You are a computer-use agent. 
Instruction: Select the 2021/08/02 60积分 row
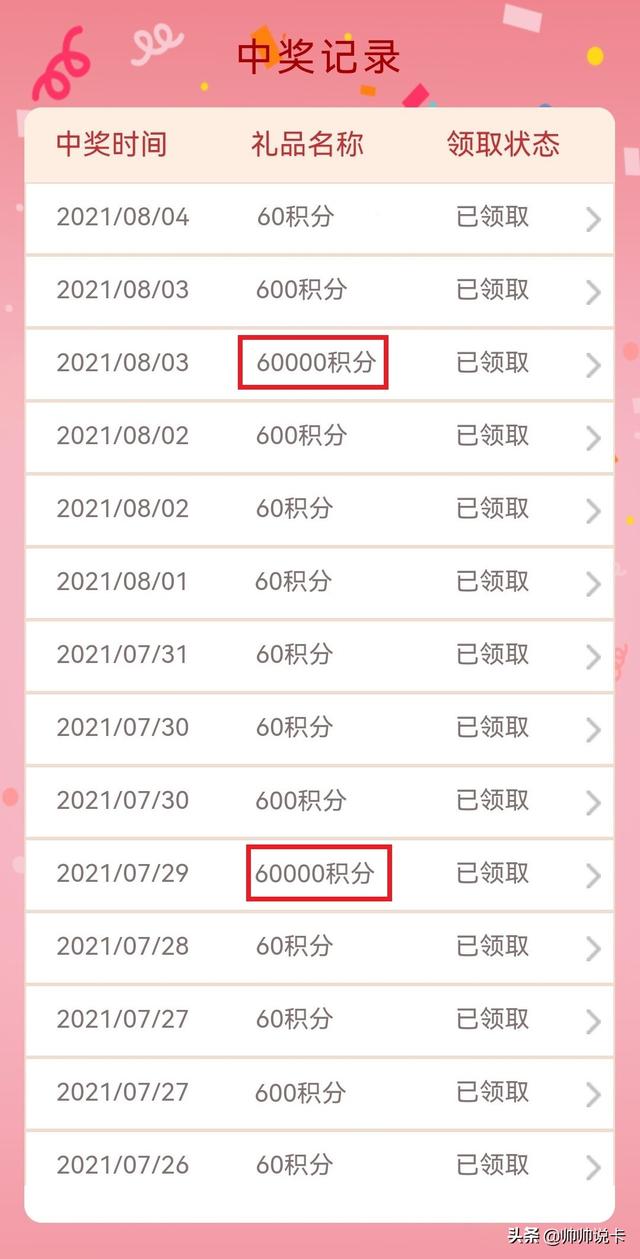click(320, 510)
